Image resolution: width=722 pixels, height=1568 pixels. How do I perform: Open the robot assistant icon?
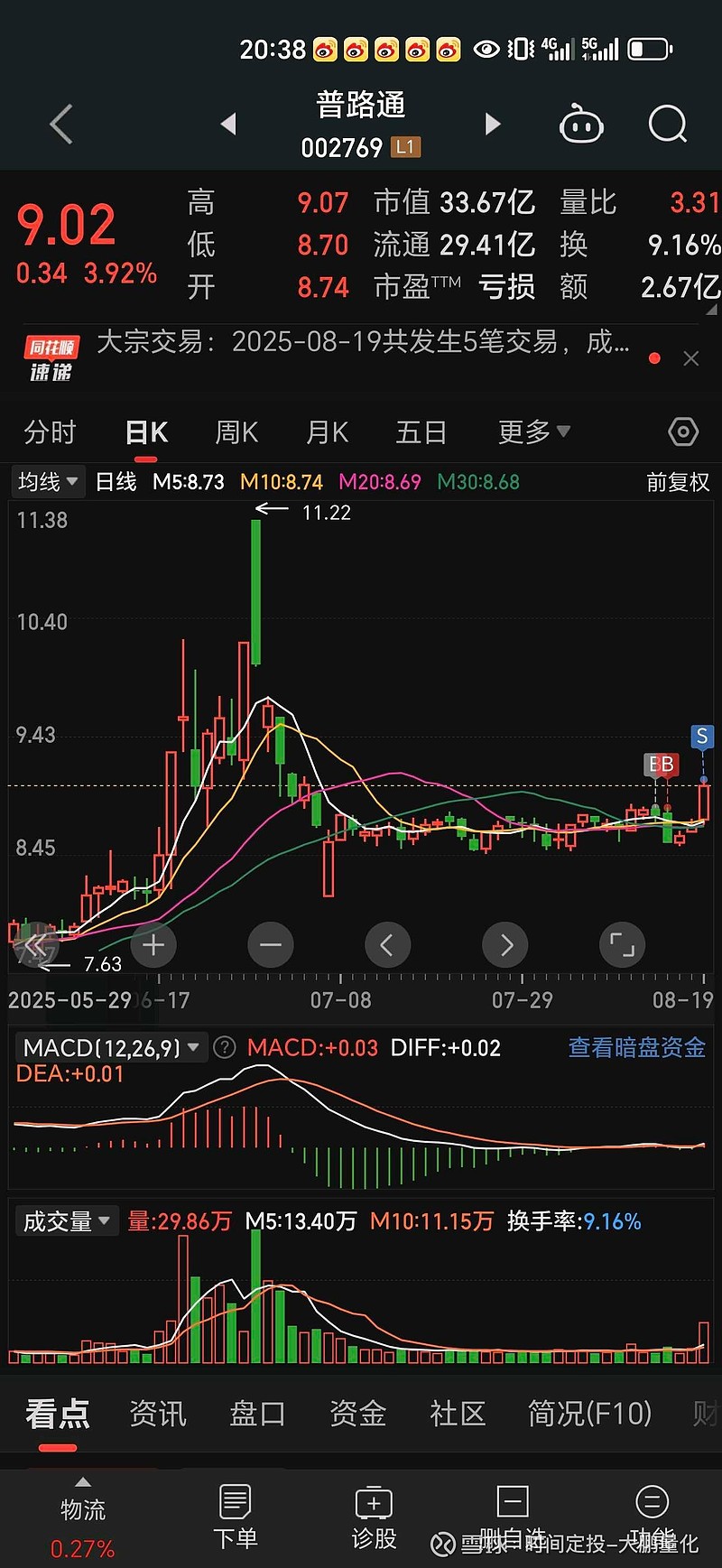(581, 125)
